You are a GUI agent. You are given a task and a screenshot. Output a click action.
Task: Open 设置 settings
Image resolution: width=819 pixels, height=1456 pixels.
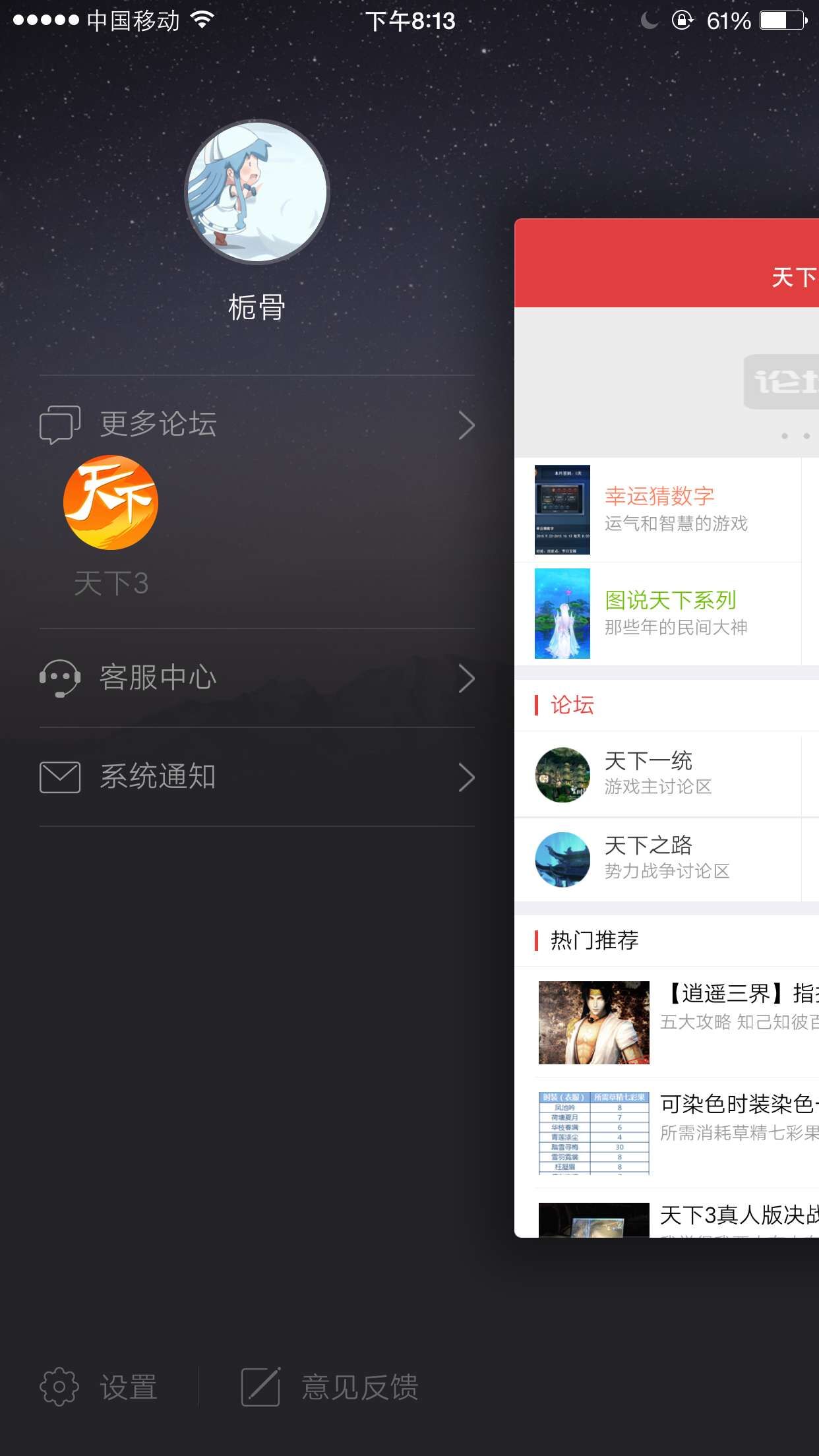point(99,1387)
